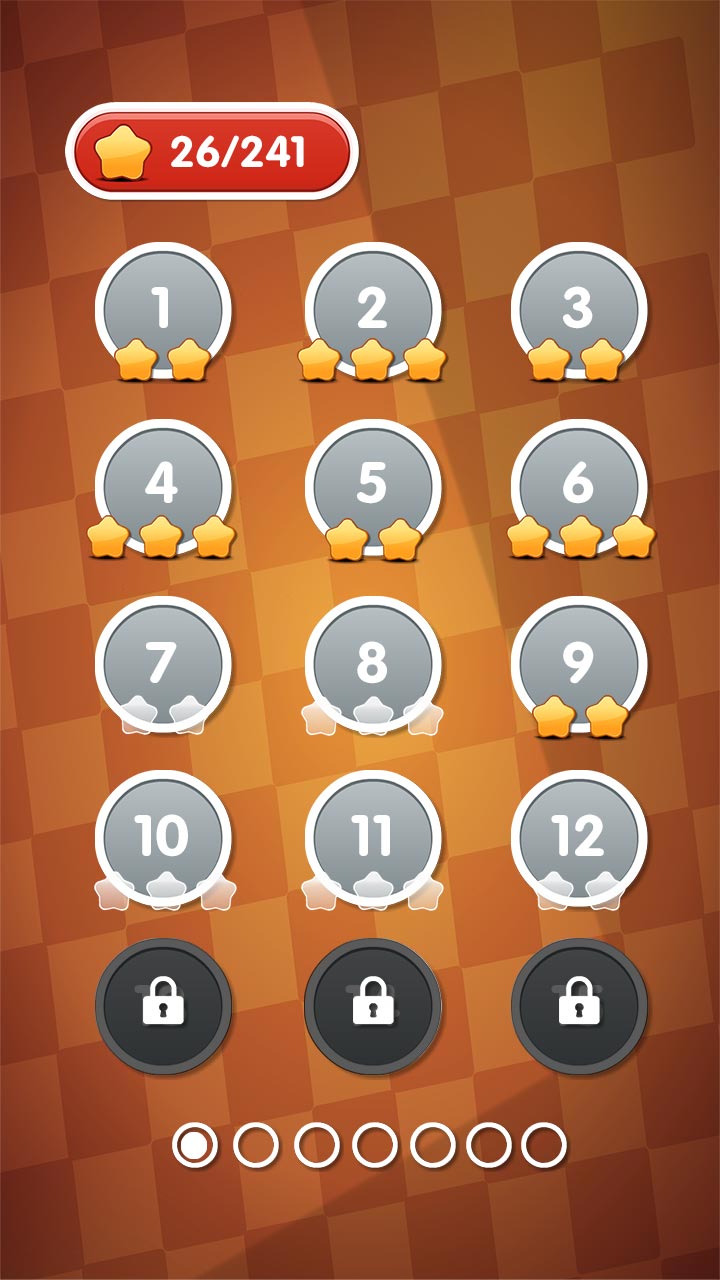Launch level 5

372,485
